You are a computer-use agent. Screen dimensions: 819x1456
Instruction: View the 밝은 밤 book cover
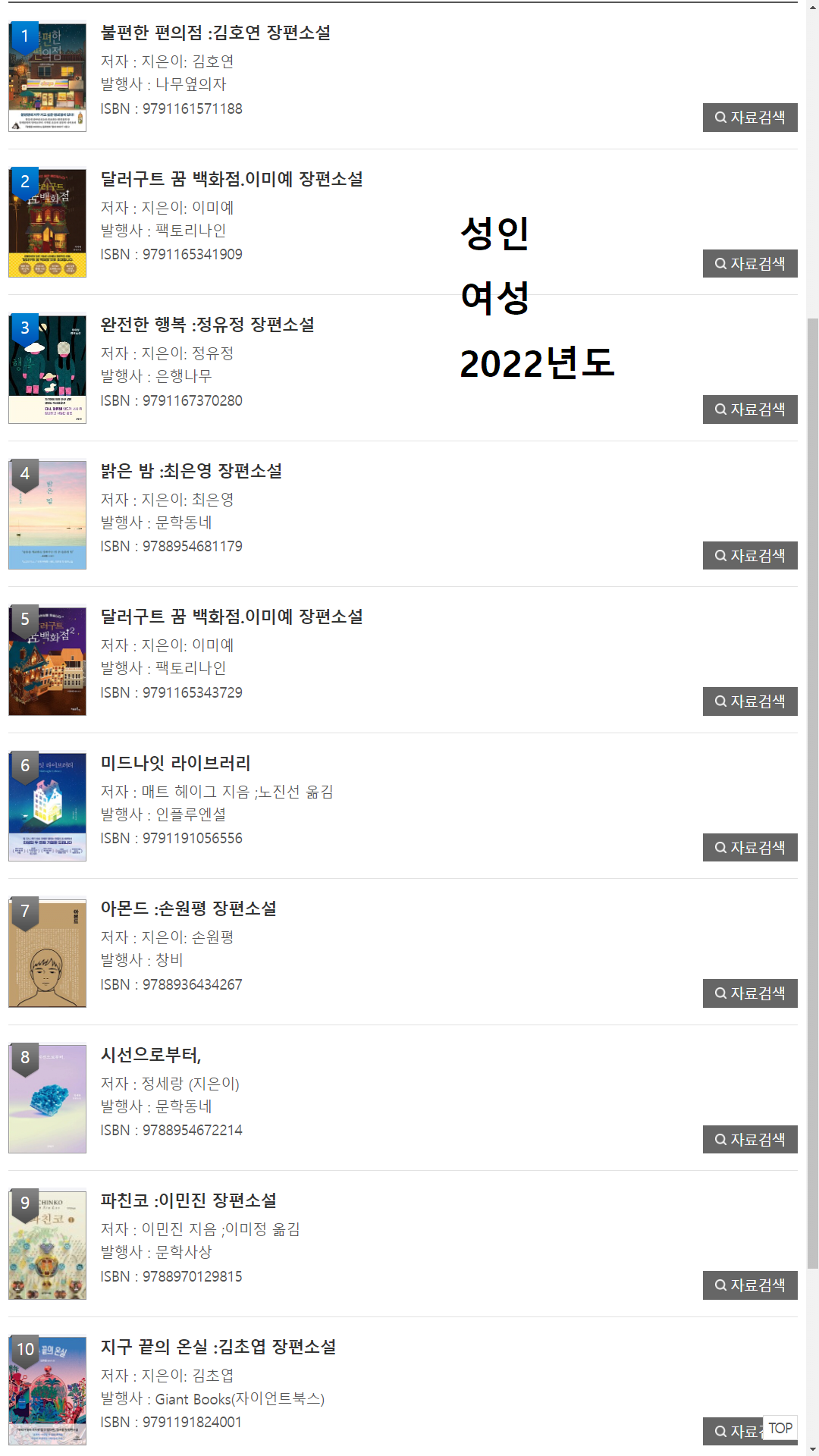pyautogui.click(x=47, y=515)
